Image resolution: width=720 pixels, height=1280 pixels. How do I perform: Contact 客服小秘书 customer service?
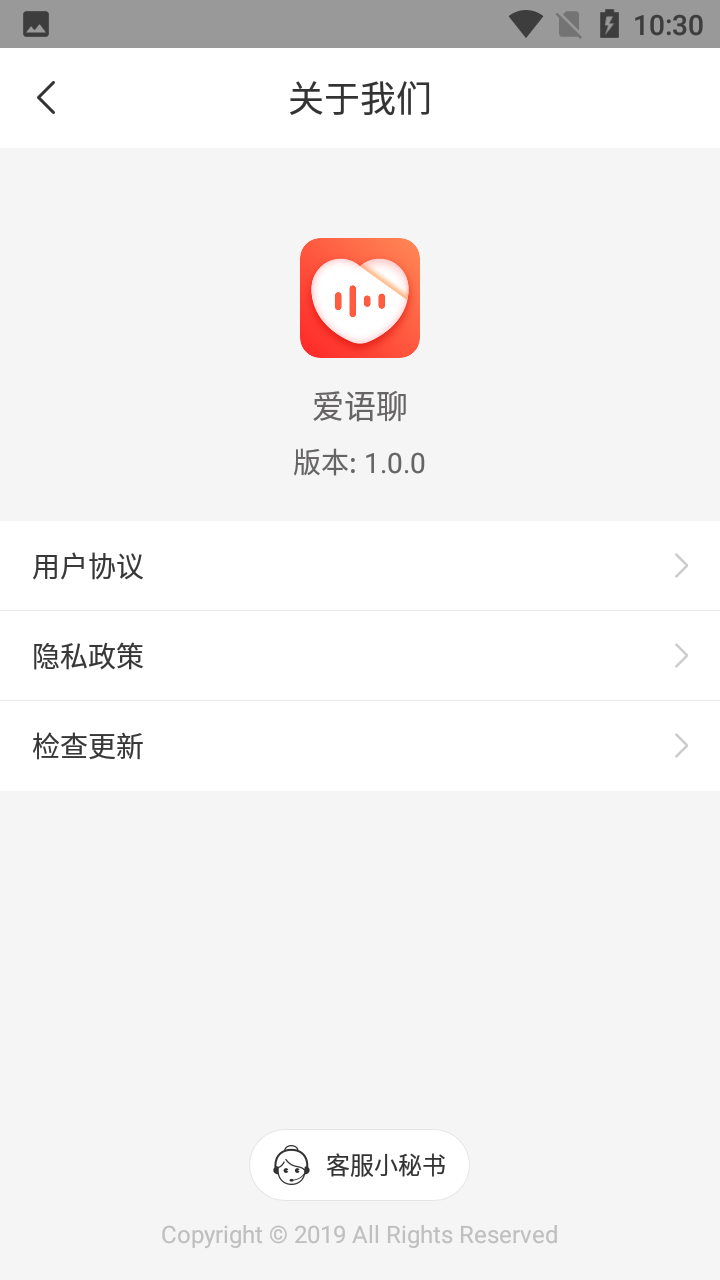tap(359, 1165)
